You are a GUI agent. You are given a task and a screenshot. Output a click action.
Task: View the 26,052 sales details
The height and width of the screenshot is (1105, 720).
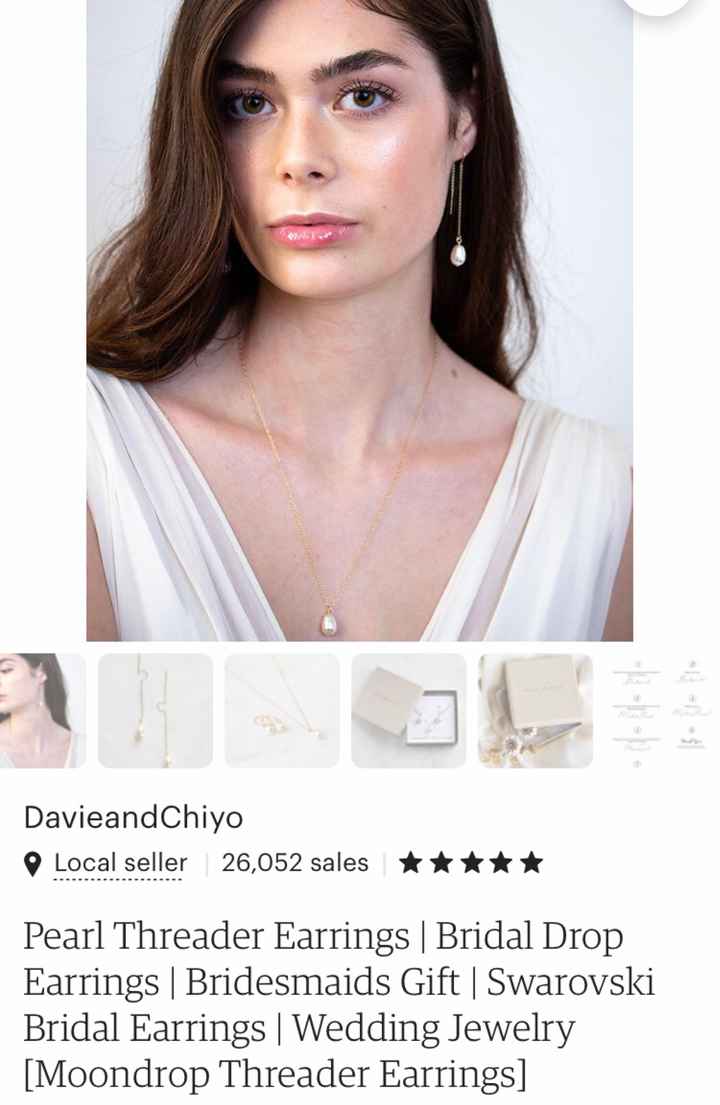(x=294, y=862)
